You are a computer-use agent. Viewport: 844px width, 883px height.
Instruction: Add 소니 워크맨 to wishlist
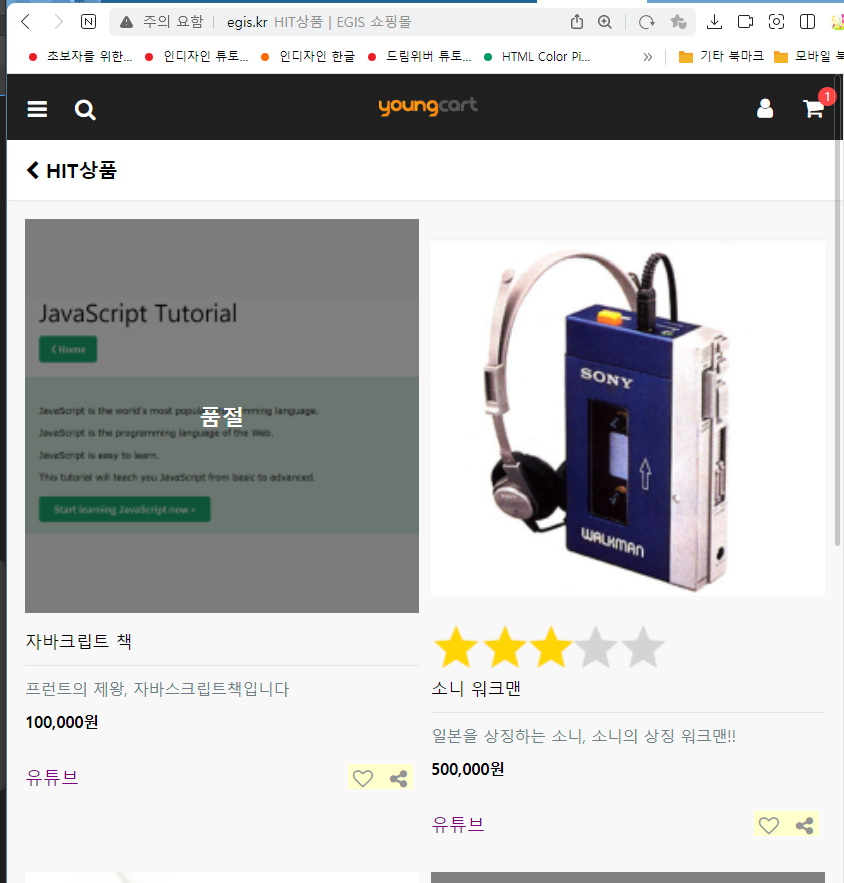pyautogui.click(x=768, y=825)
